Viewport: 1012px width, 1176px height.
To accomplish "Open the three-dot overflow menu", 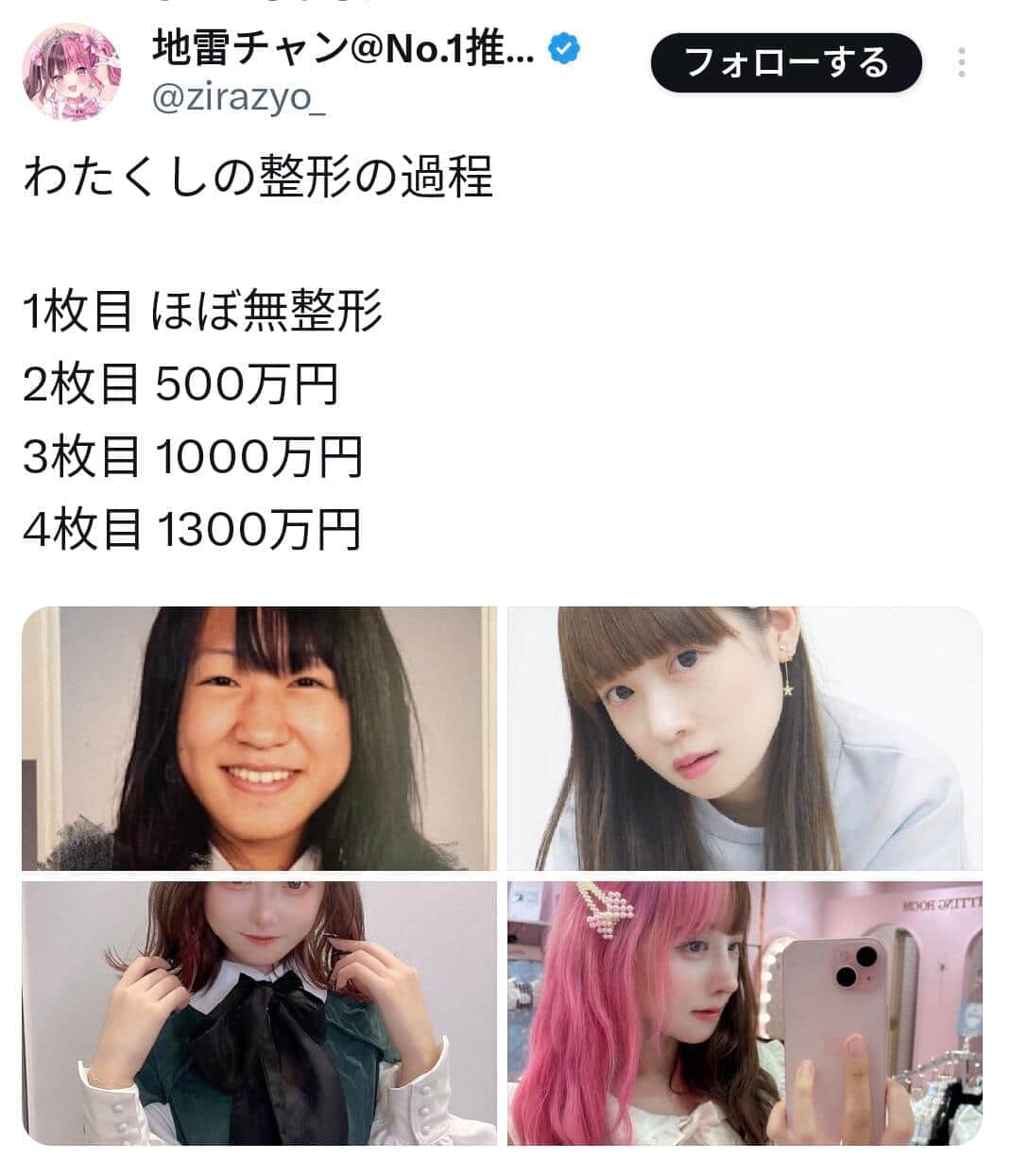I will pos(961,63).
